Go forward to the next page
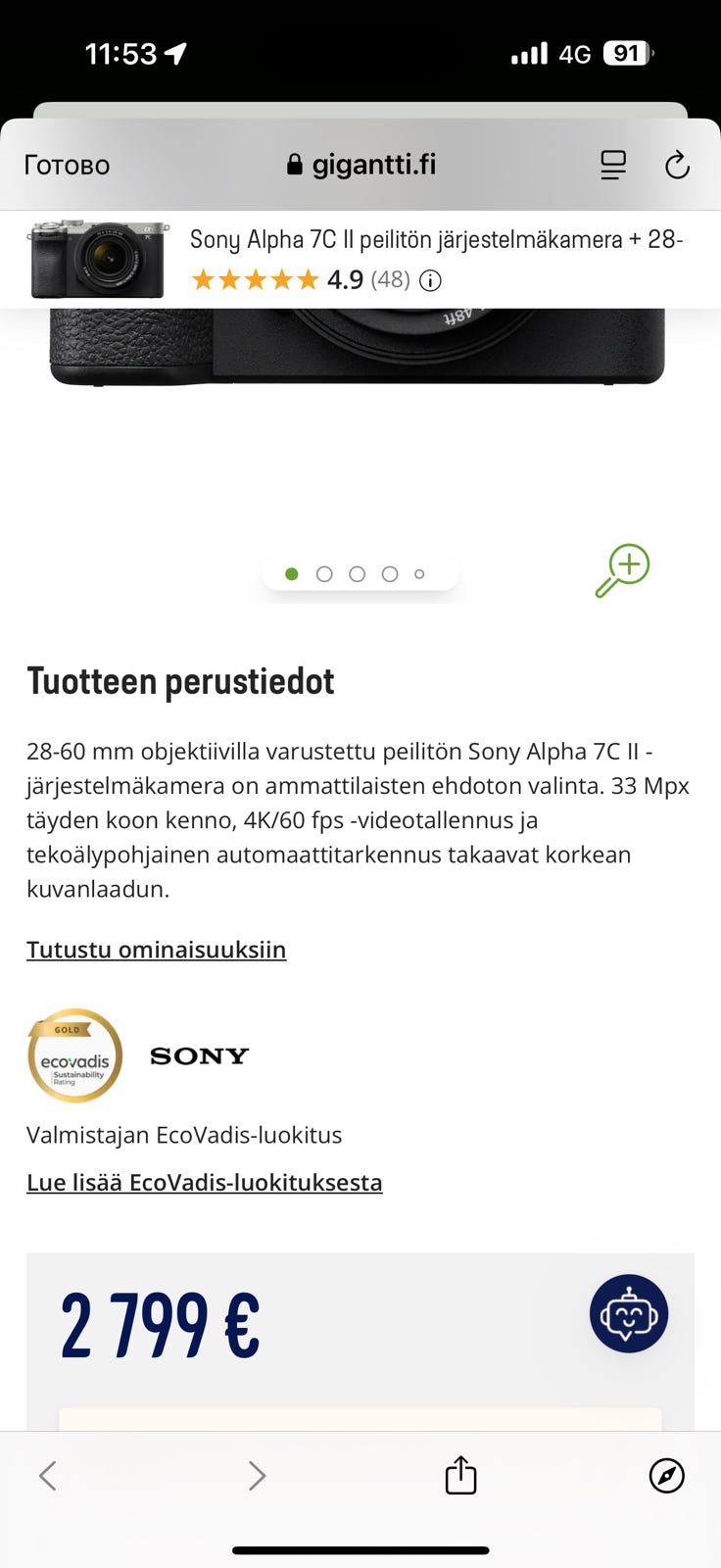This screenshot has height=1568, width=721. (257, 1475)
